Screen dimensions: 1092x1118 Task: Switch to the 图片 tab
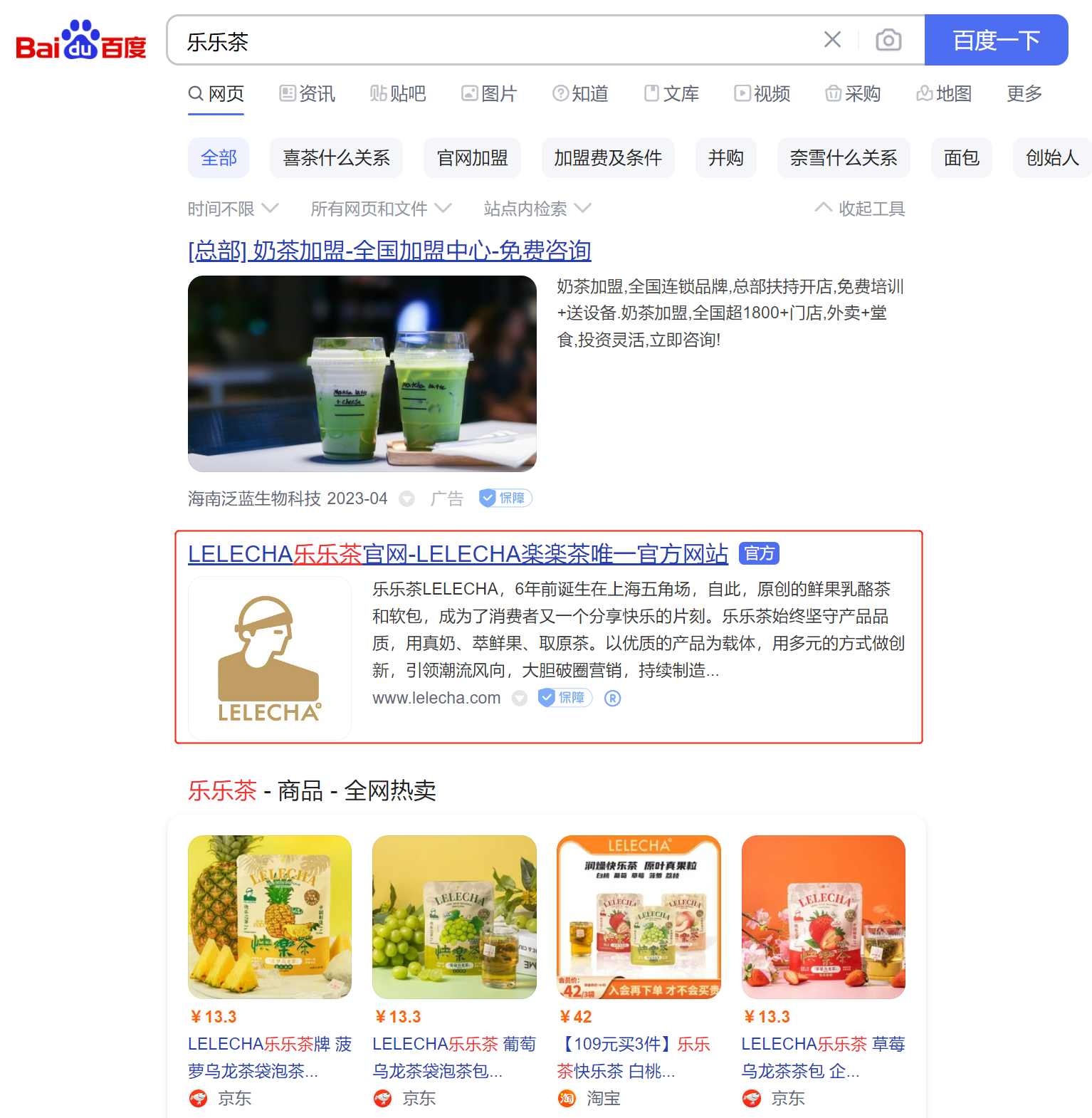coord(489,93)
